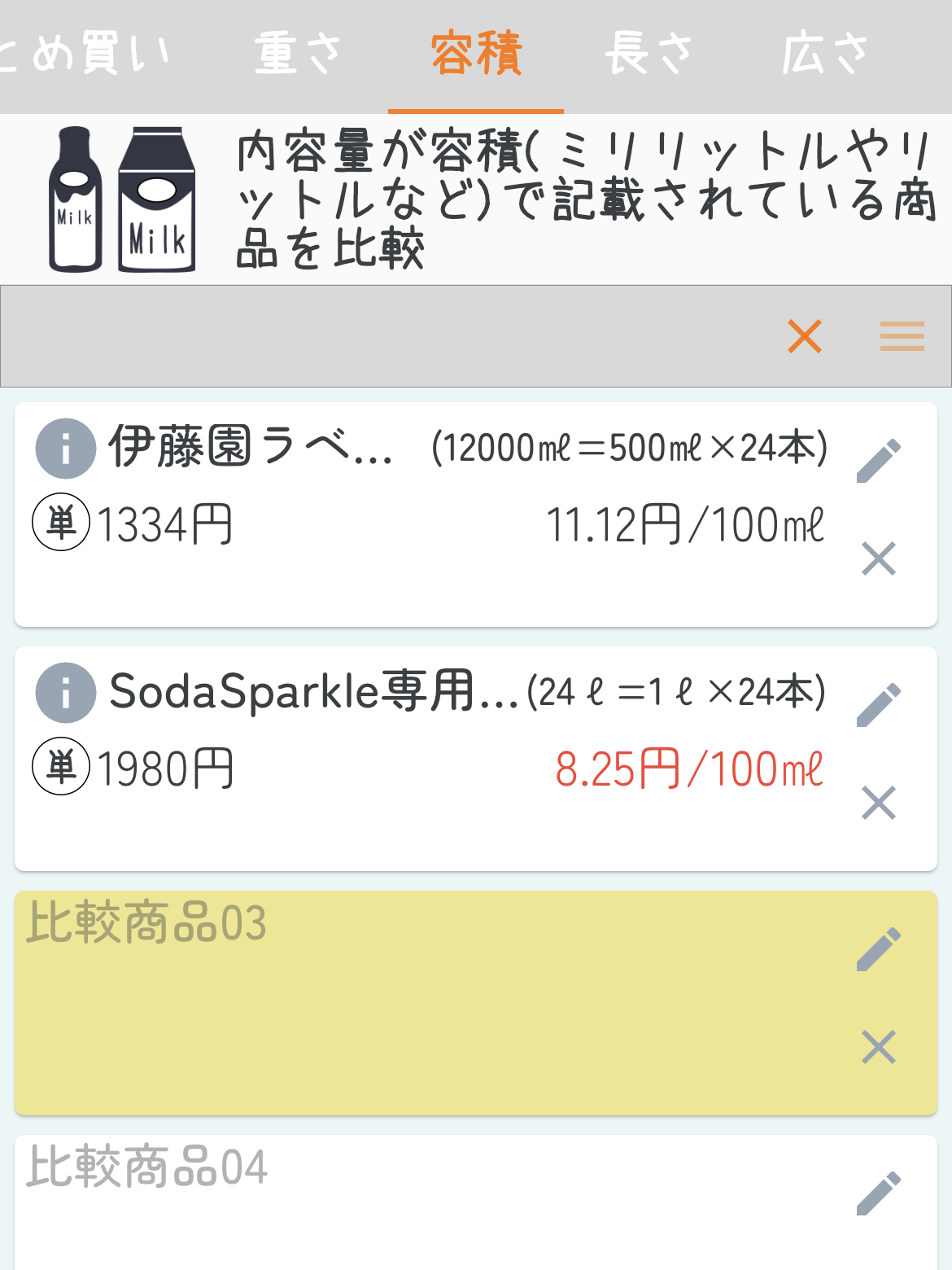Show info for 伊藤園 product
The image size is (952, 1270).
[66, 448]
